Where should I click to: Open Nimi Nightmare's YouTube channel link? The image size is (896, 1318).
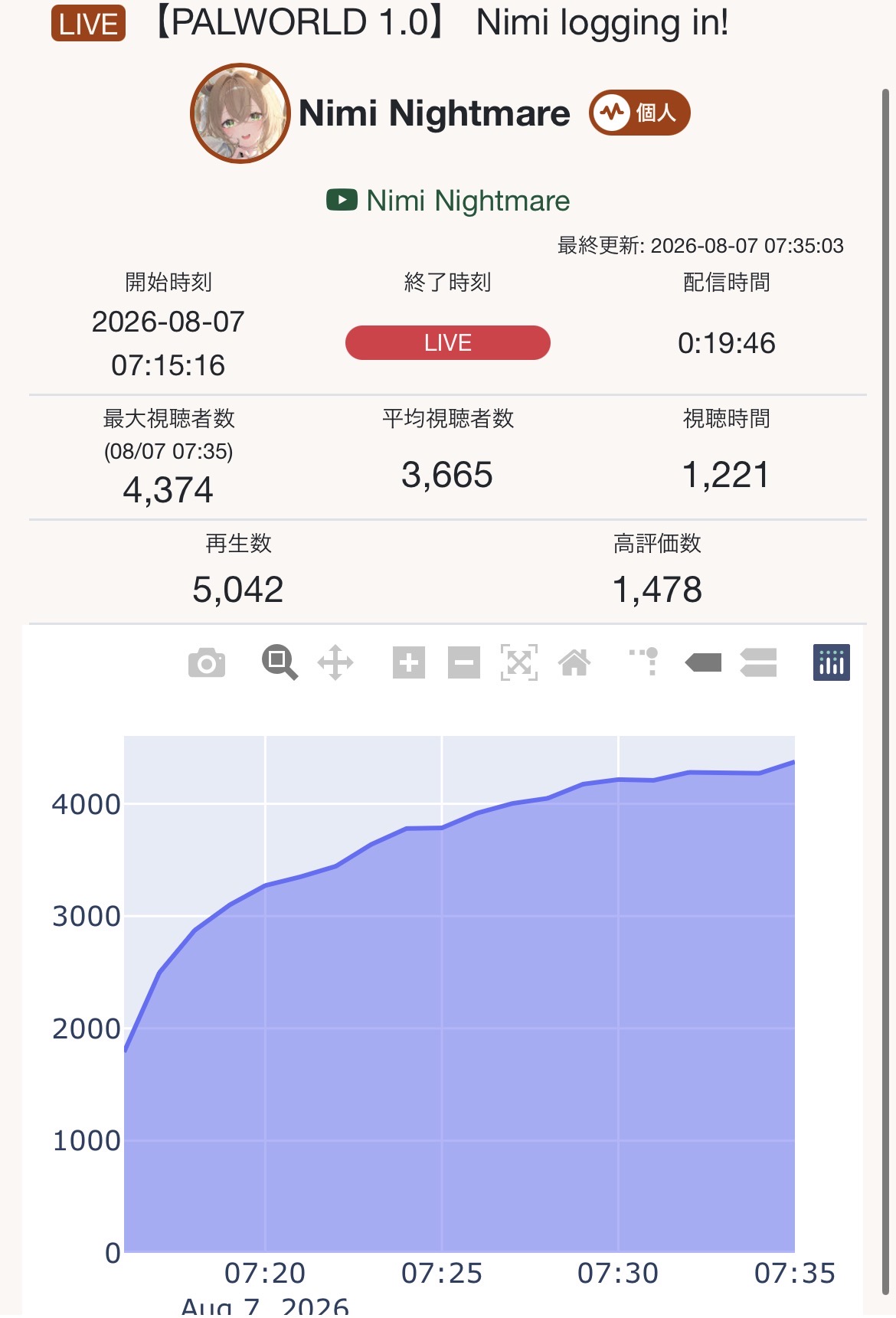coord(448,201)
